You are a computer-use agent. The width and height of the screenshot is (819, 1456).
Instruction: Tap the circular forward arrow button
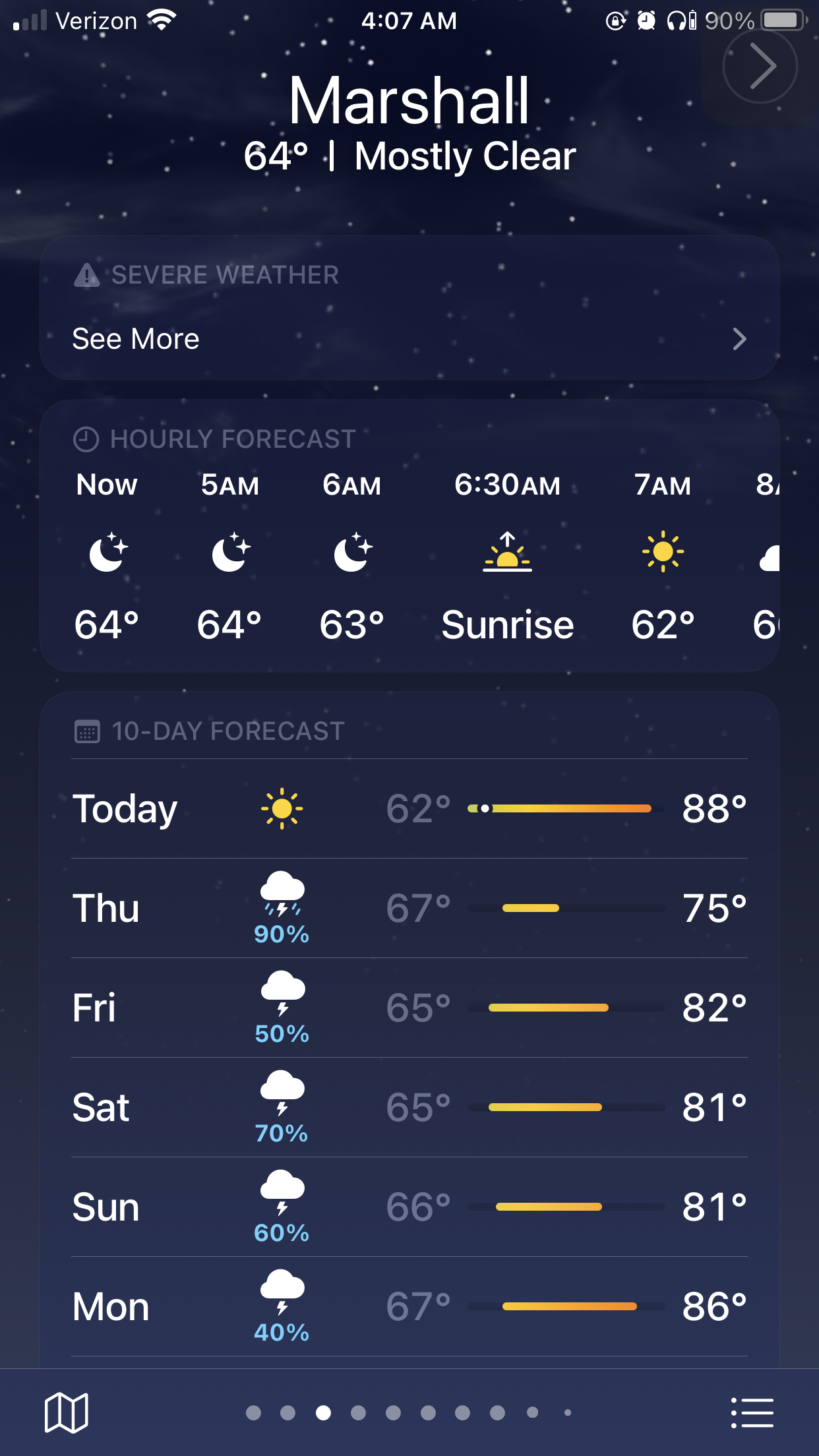click(x=760, y=66)
